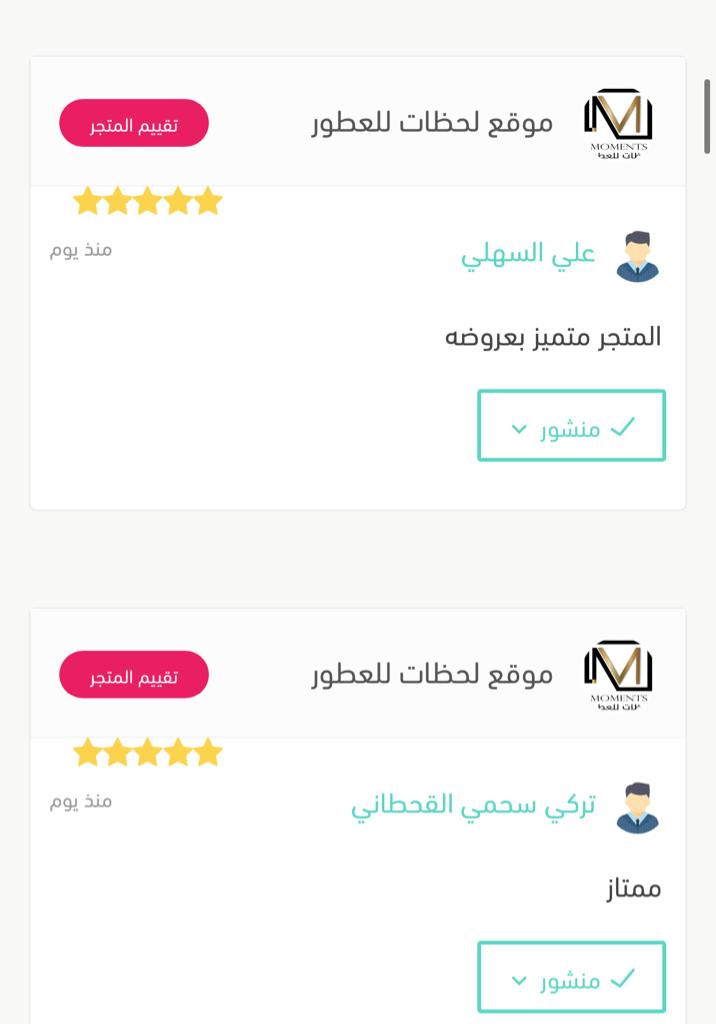
Task: Open reviewer profile علي السهلي
Action: point(528,254)
